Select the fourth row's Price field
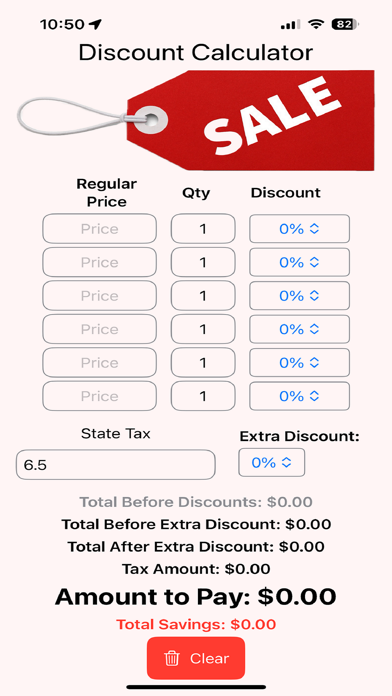392x696 pixels. [99, 329]
